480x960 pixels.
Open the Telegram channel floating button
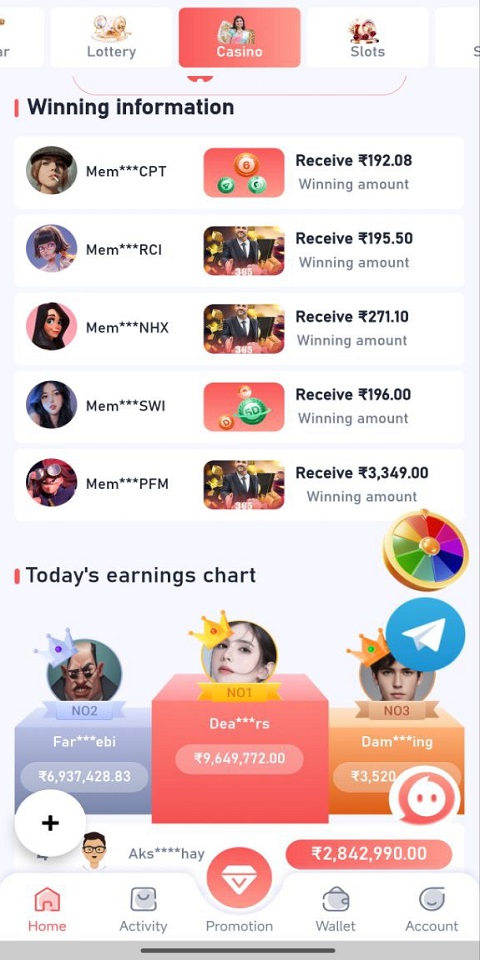[426, 634]
